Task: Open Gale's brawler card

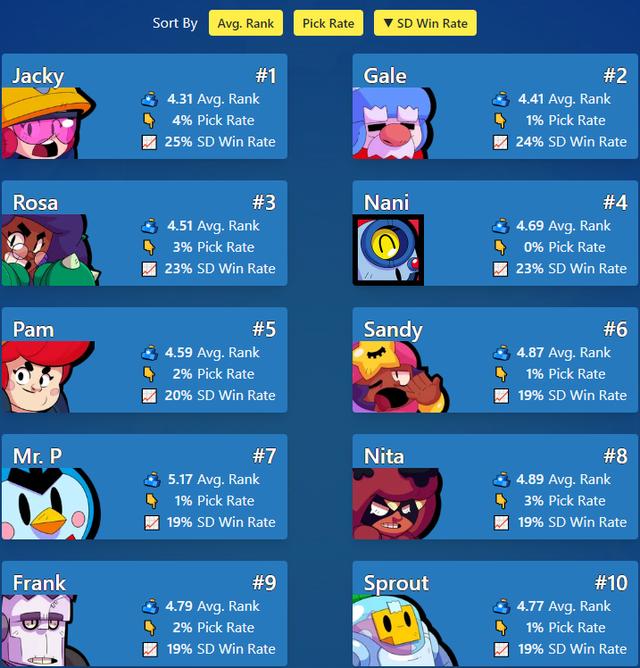Action: (x=495, y=107)
